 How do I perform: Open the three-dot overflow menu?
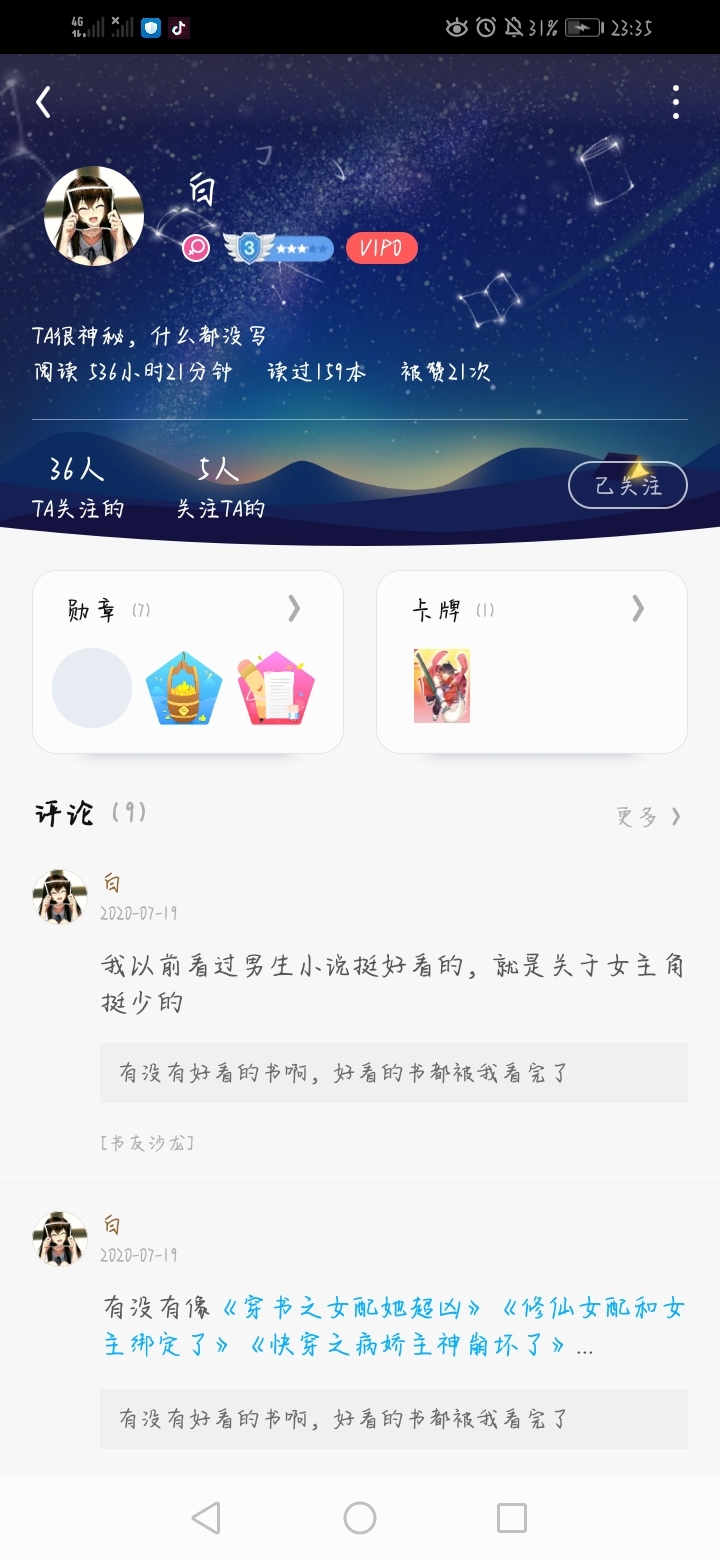point(676,102)
